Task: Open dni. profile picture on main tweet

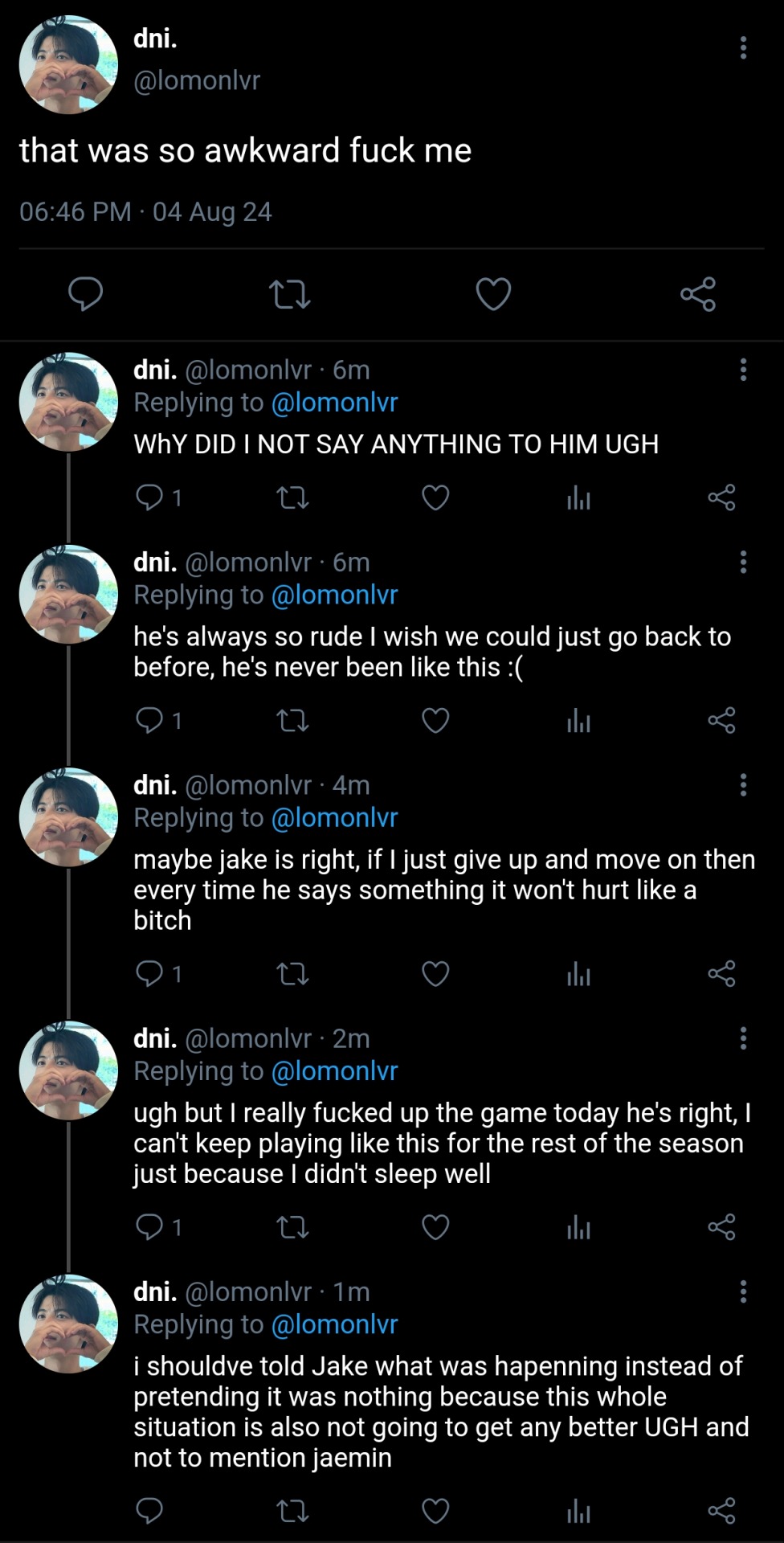Action: point(68,64)
